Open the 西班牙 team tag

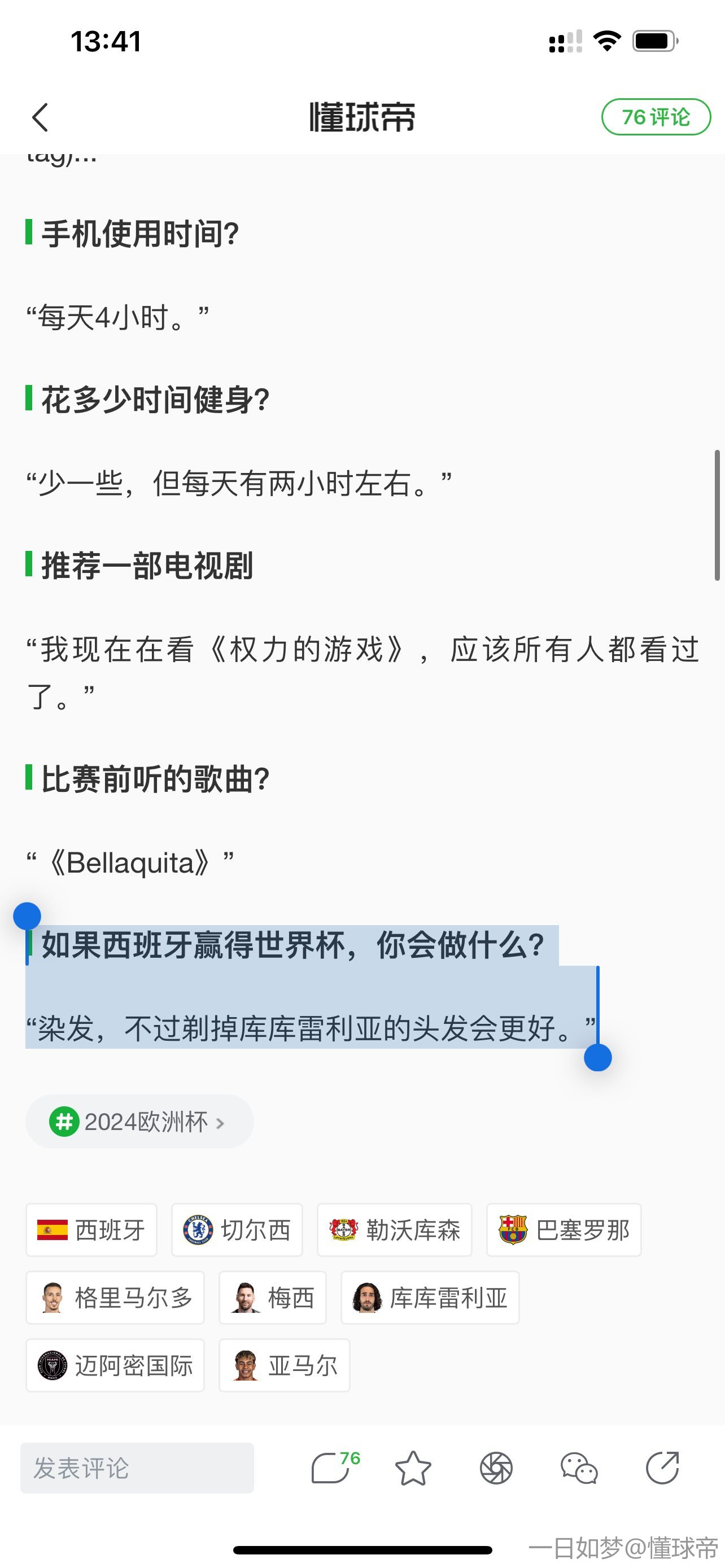(x=91, y=1230)
